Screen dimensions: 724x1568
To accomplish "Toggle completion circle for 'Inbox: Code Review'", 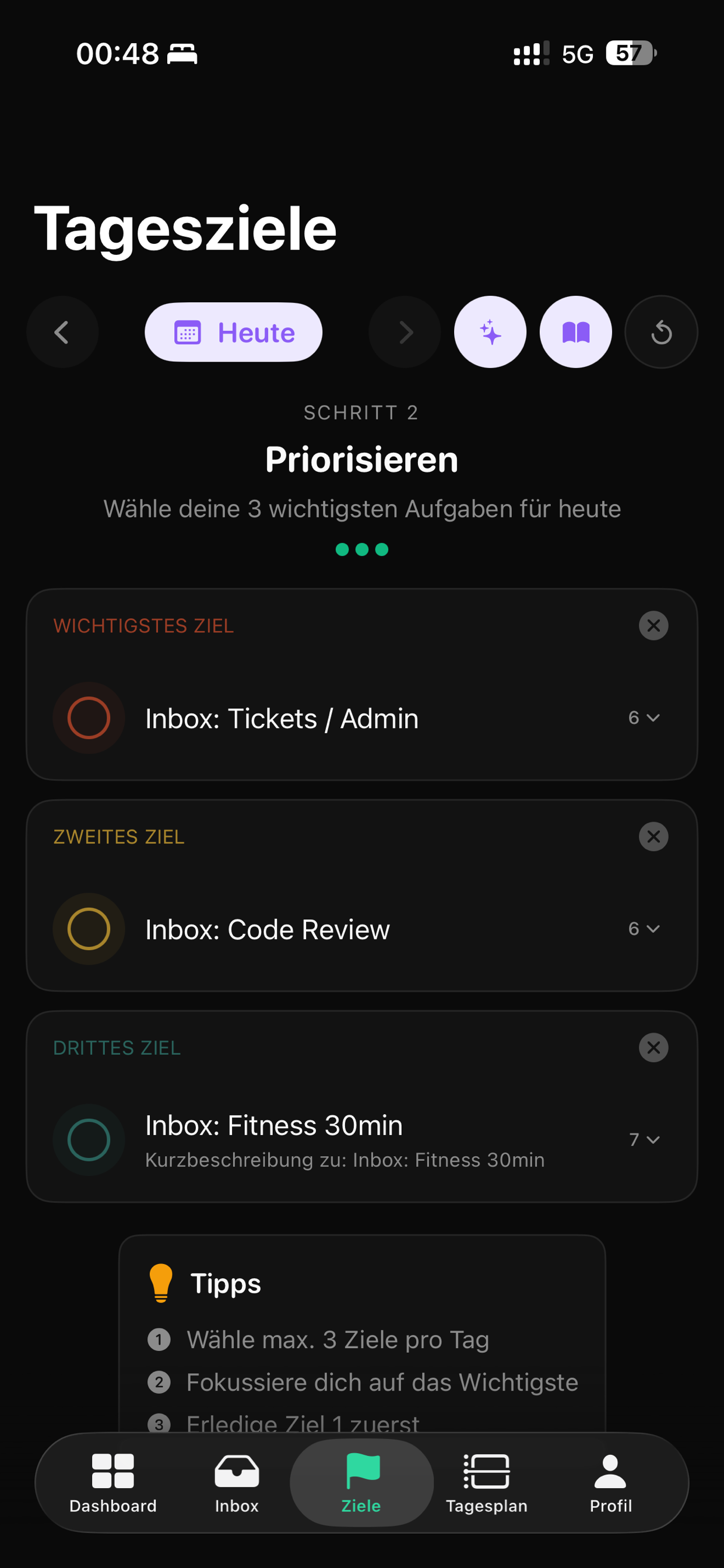I will (88, 929).
